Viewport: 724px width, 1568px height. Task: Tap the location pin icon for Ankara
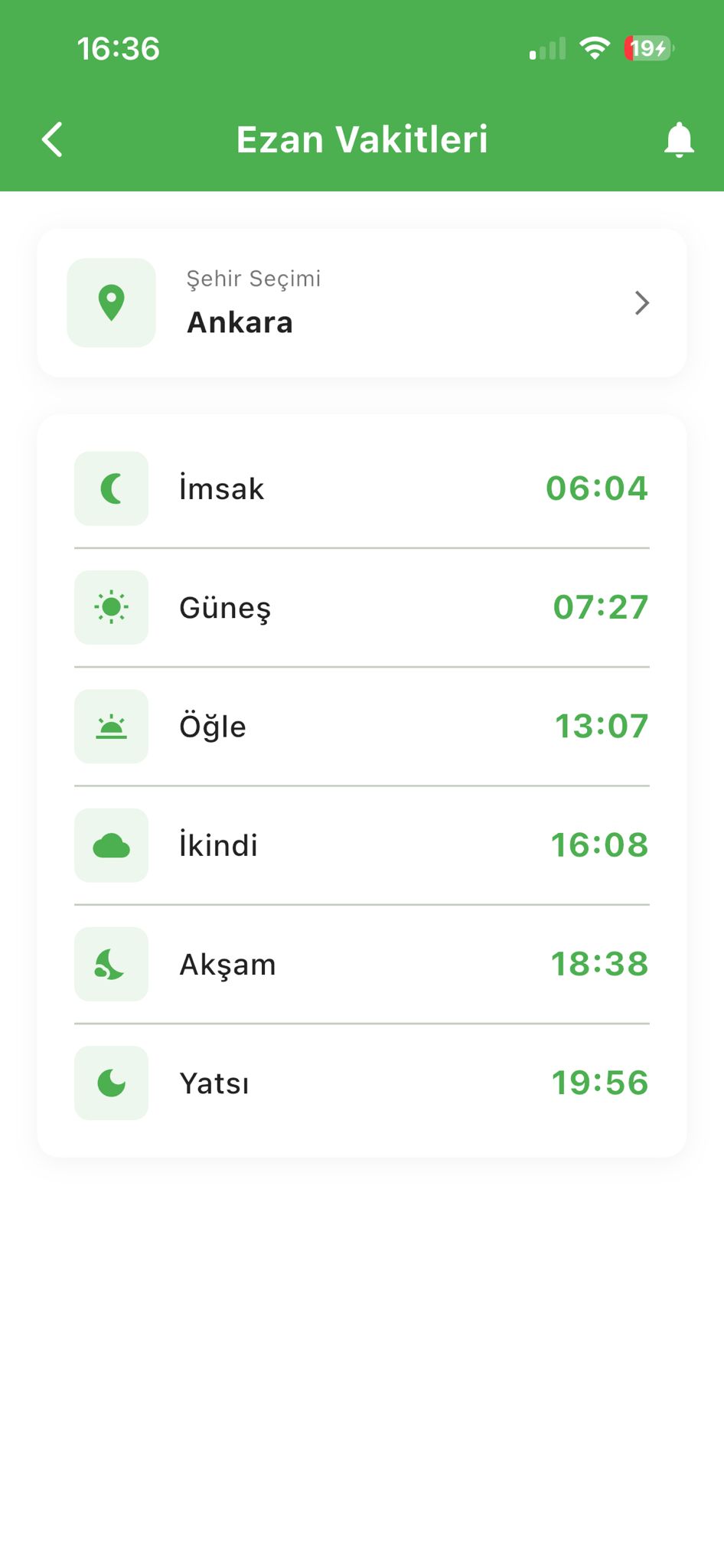[111, 302]
